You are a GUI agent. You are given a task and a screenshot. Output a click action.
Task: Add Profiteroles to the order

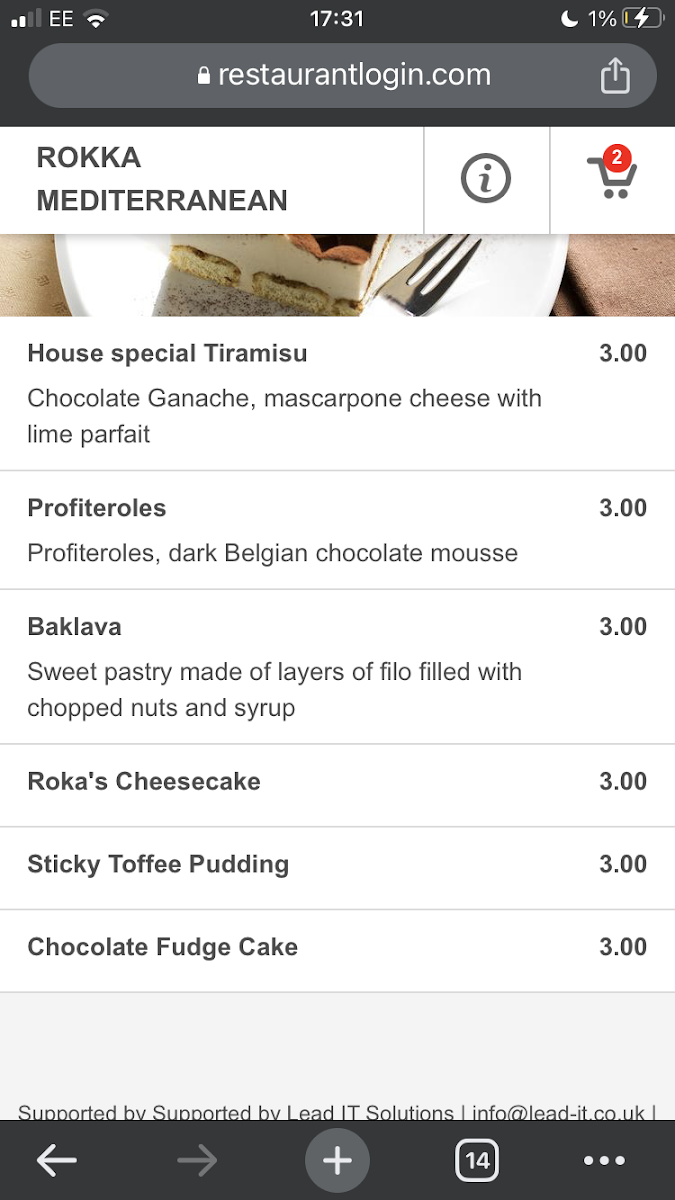pos(337,530)
